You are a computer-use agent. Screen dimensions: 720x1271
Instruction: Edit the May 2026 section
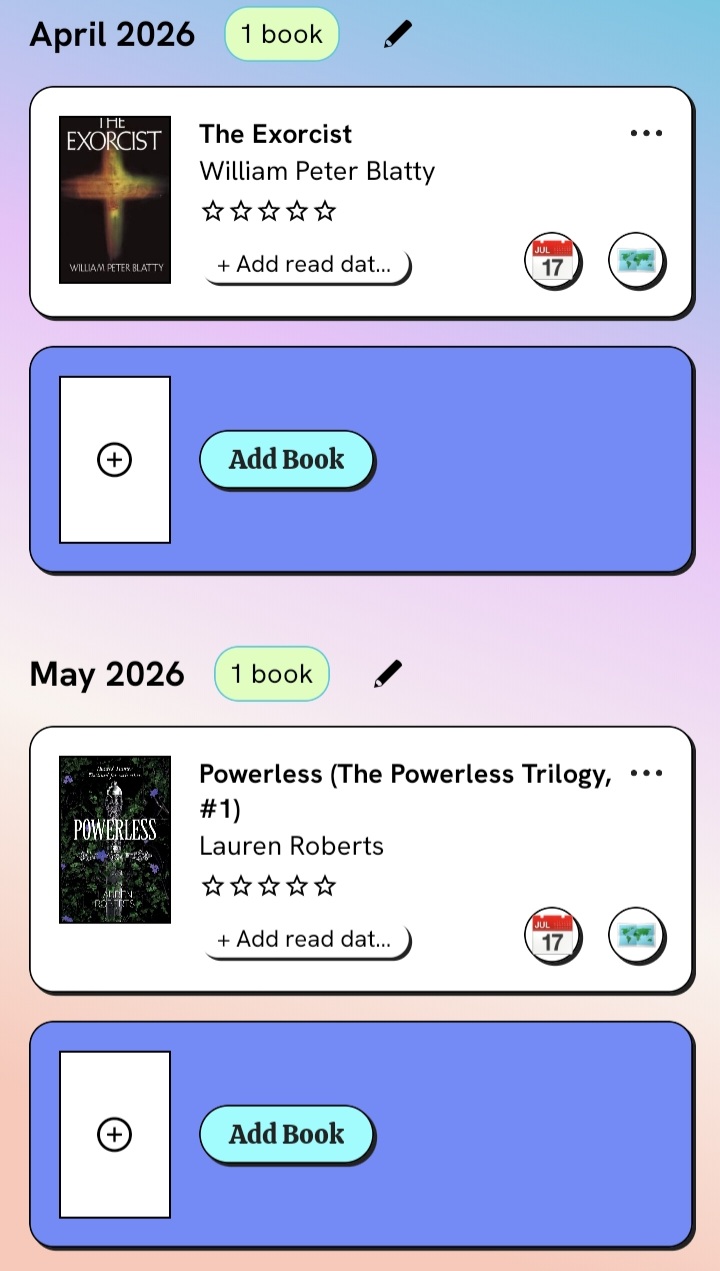(388, 674)
